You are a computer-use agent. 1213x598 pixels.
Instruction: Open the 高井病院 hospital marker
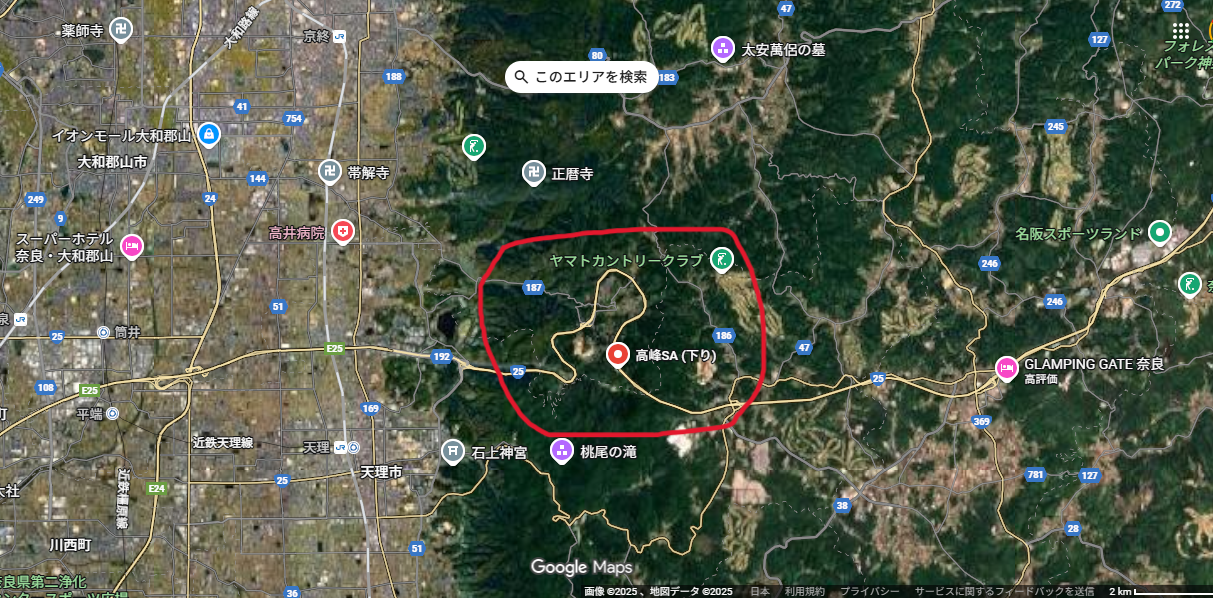click(344, 232)
